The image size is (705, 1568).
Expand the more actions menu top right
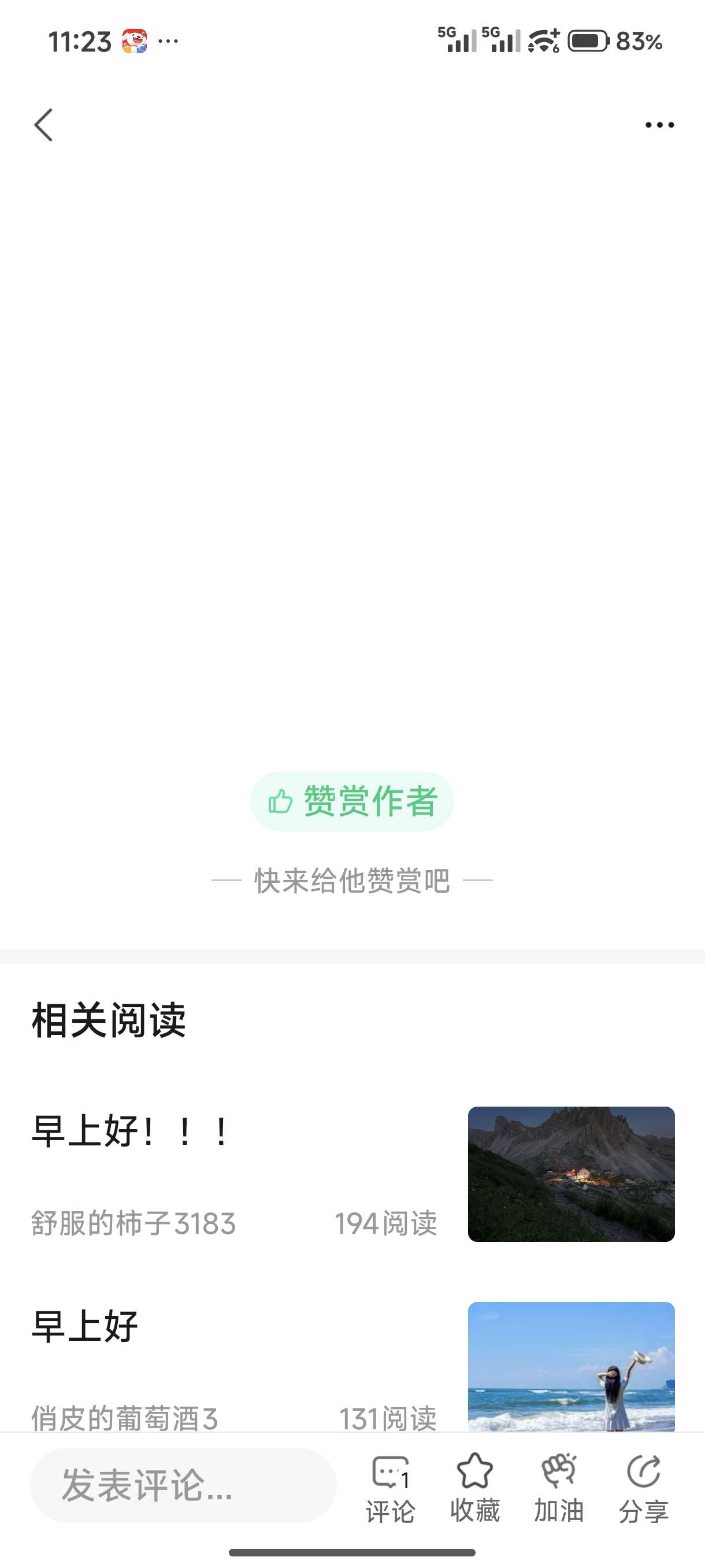(x=659, y=124)
